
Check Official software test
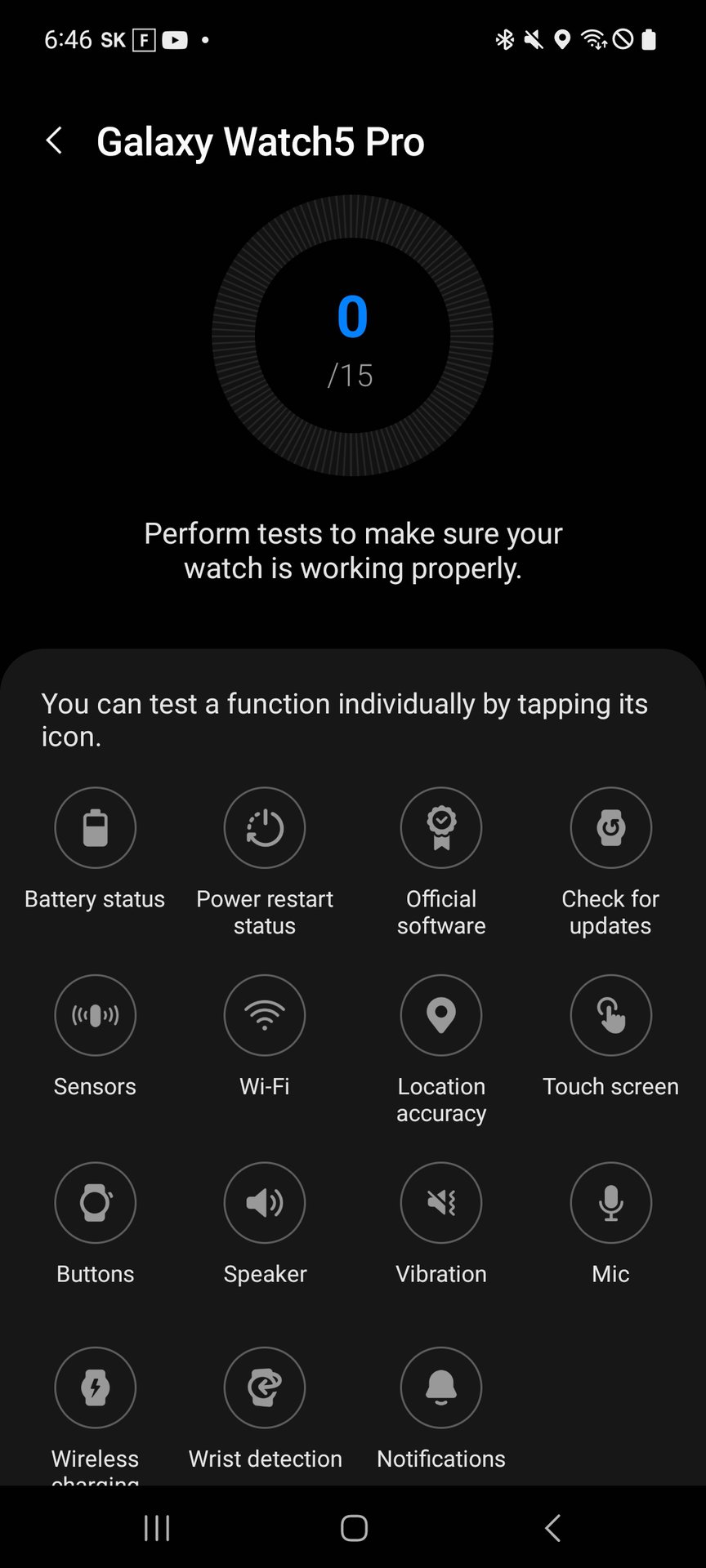(x=441, y=827)
